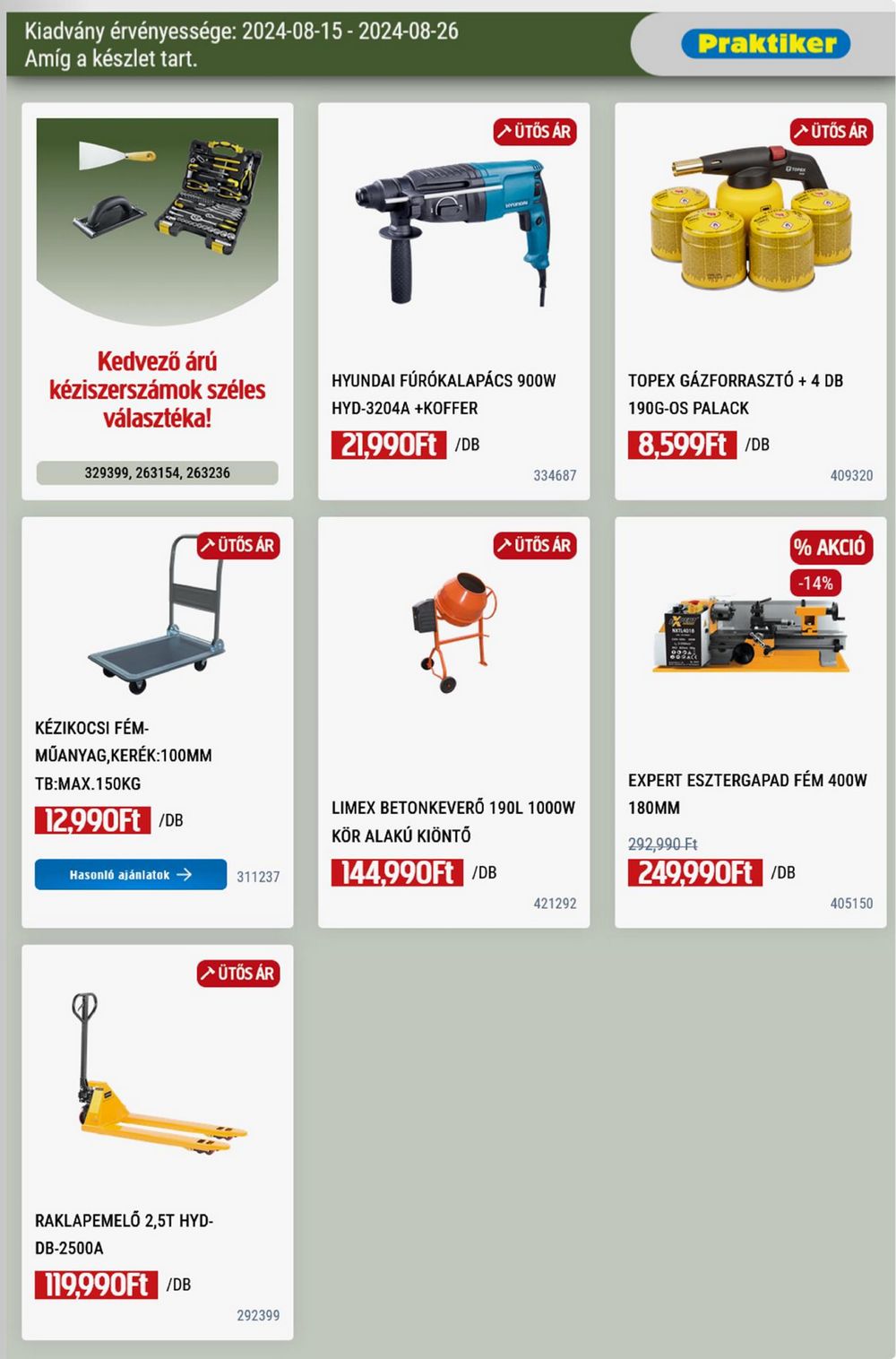The height and width of the screenshot is (1359, 896).
Task: Open the Hyundai fúrókalapács 900W product card
Action: point(453,301)
